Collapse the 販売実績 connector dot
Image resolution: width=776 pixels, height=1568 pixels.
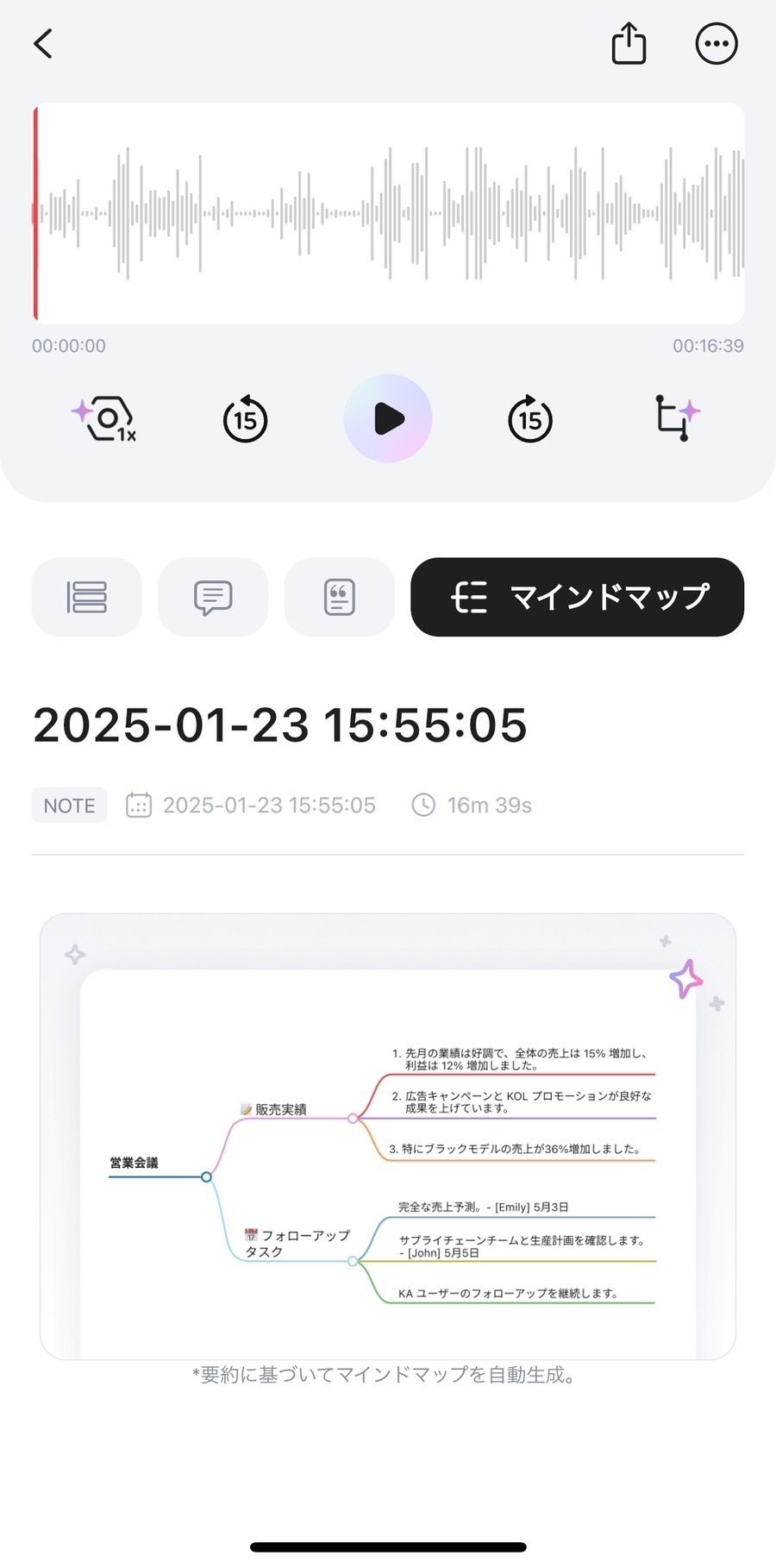pyautogui.click(x=353, y=1119)
